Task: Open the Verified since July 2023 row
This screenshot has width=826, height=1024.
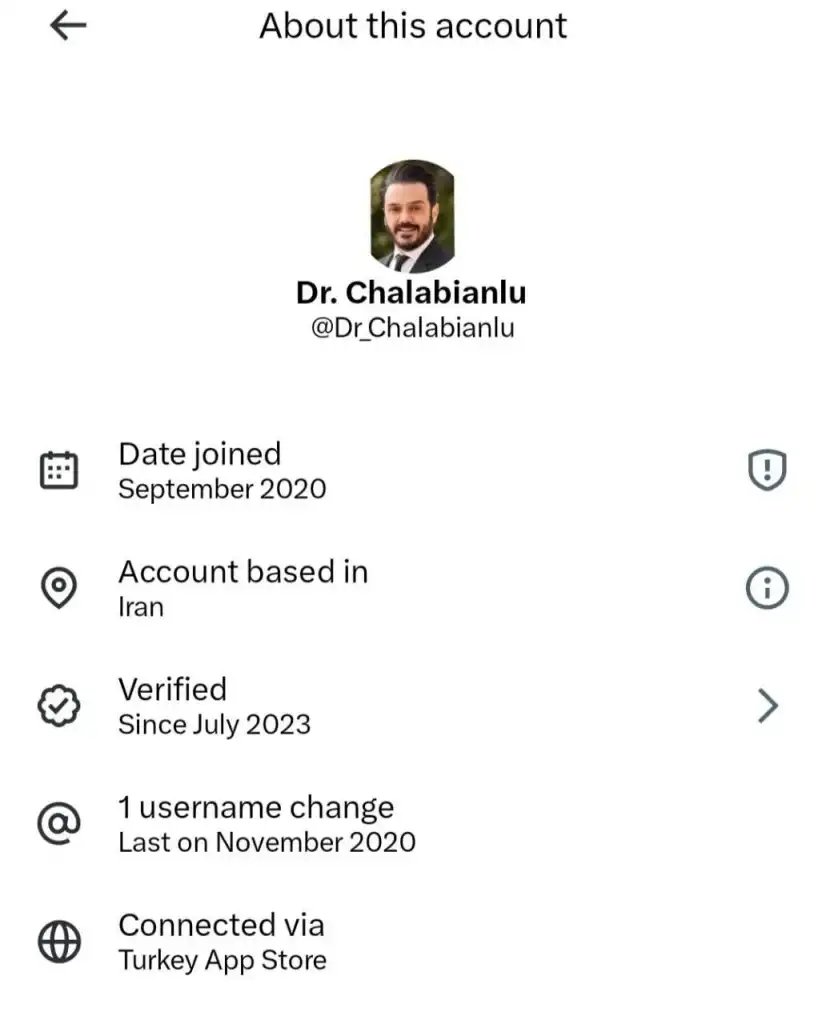Action: click(x=412, y=706)
